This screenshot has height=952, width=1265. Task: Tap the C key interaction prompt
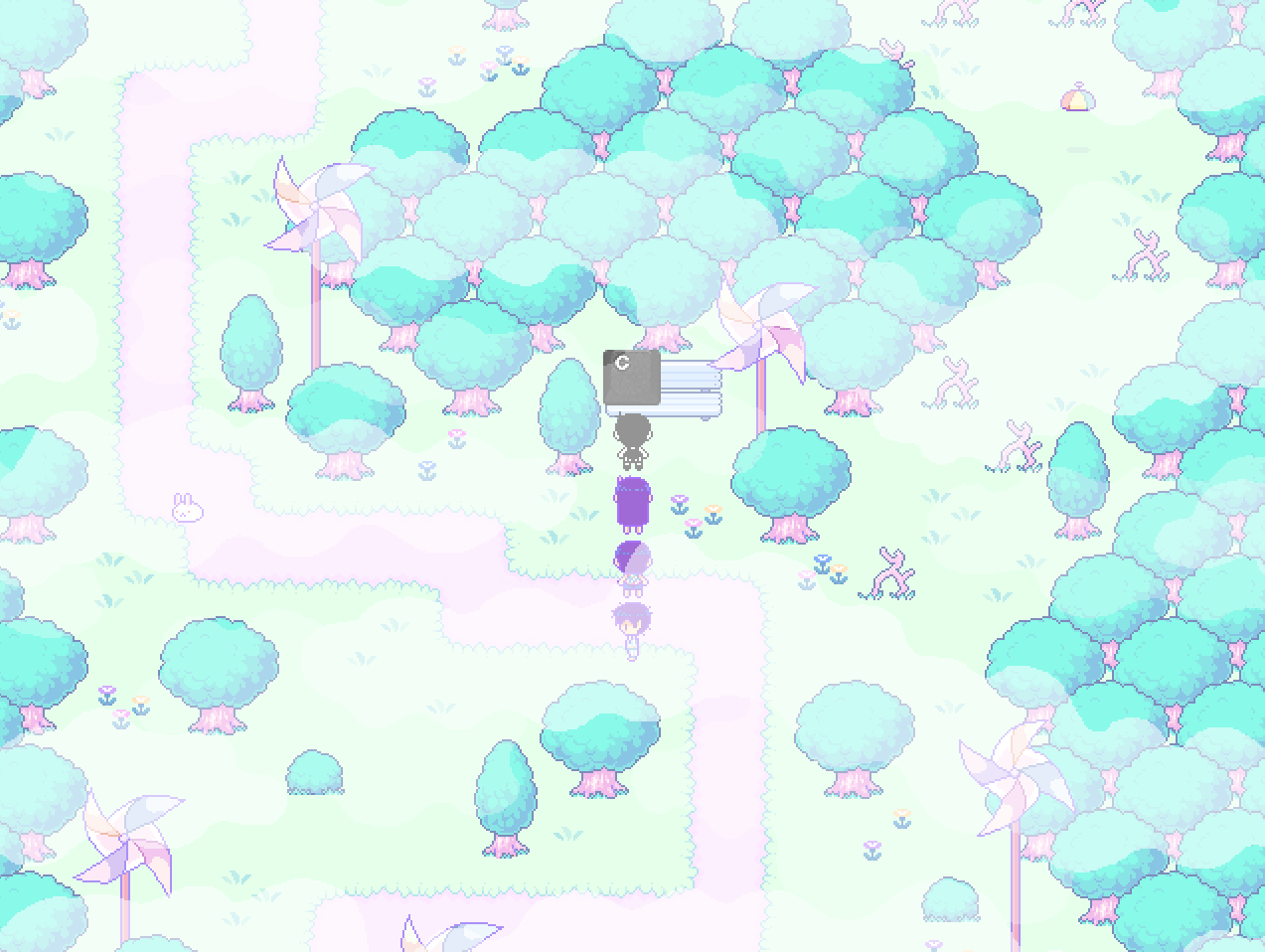point(631,377)
